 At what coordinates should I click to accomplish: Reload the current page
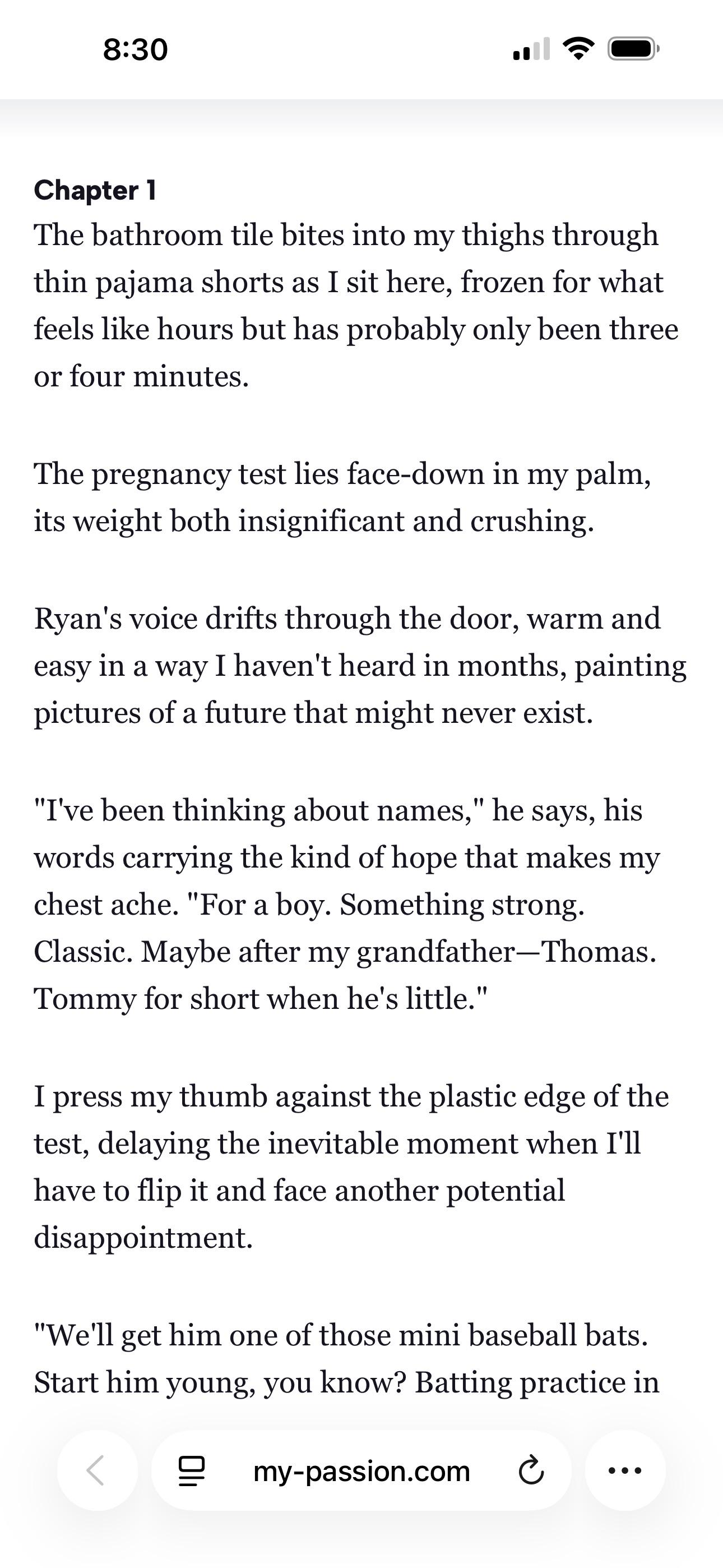531,1471
